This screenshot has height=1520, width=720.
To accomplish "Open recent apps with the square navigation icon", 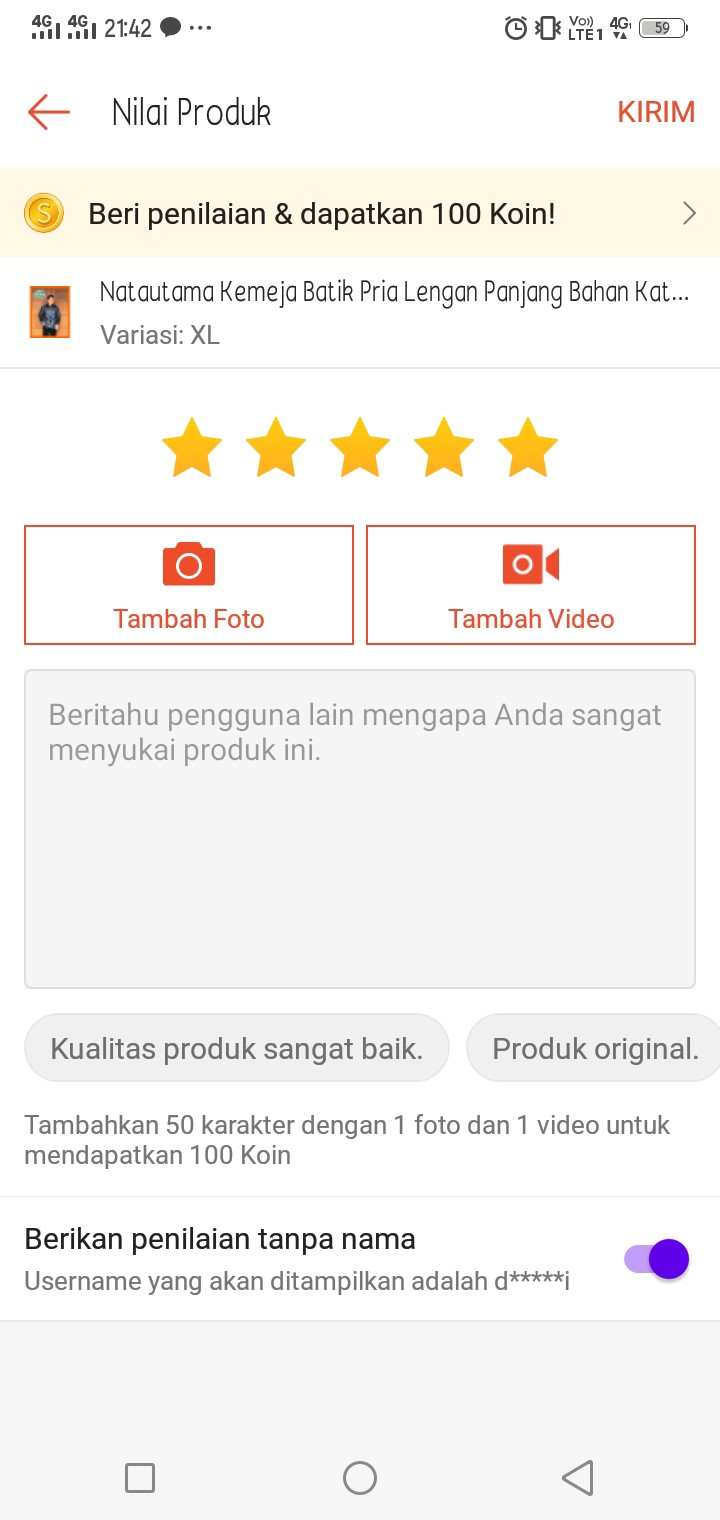I will (x=140, y=1477).
